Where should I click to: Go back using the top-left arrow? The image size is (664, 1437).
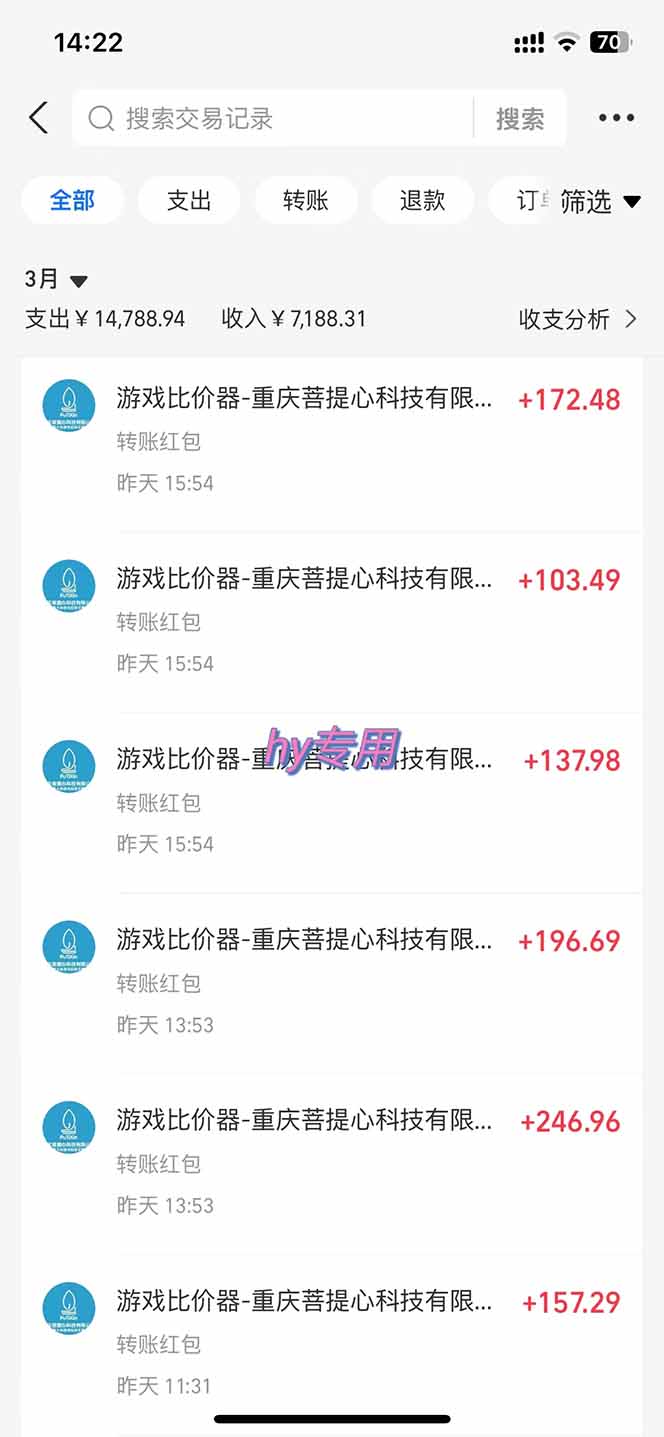pyautogui.click(x=39, y=118)
